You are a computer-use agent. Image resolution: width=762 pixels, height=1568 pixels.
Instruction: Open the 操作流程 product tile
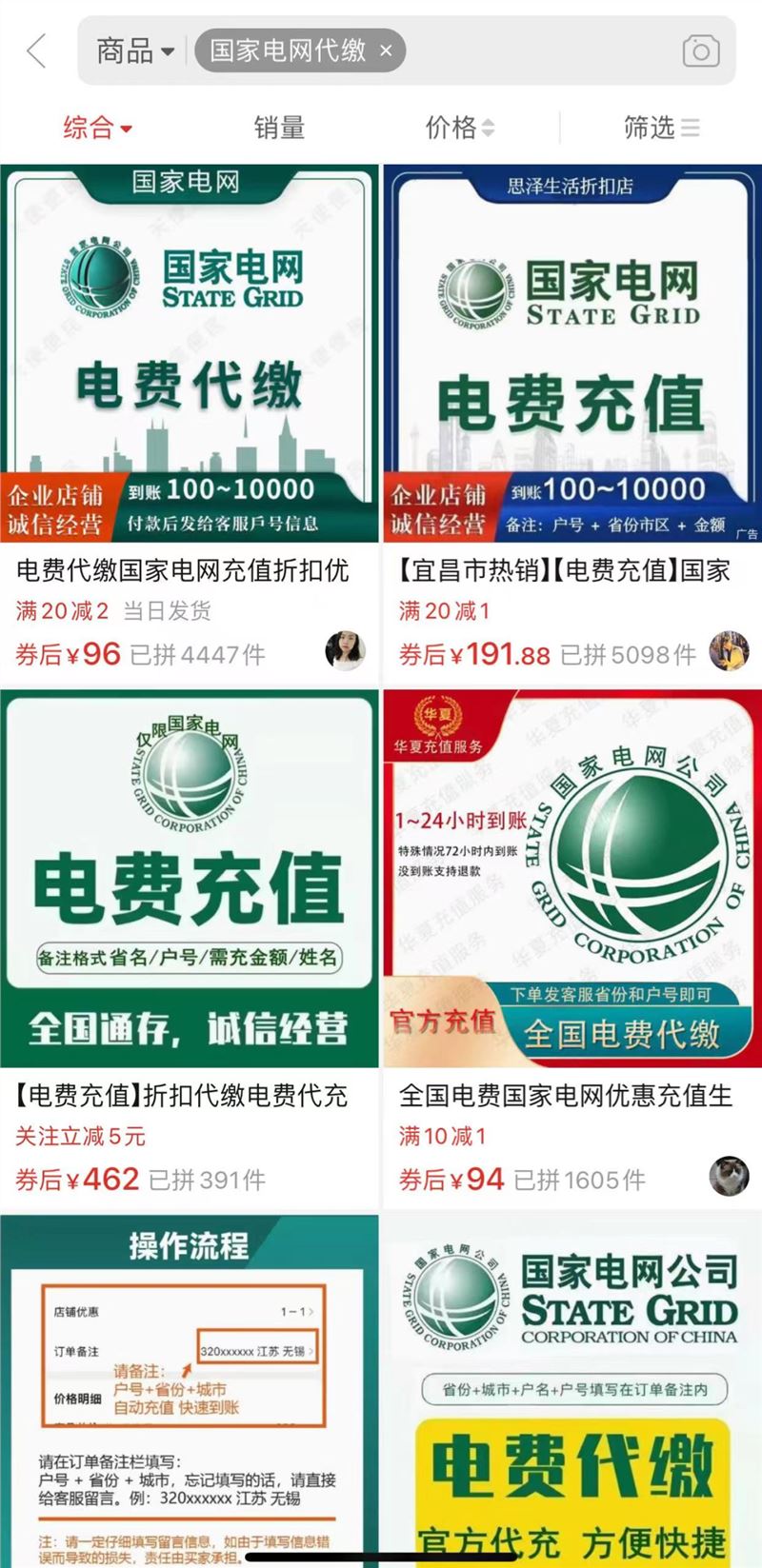coord(189,1390)
